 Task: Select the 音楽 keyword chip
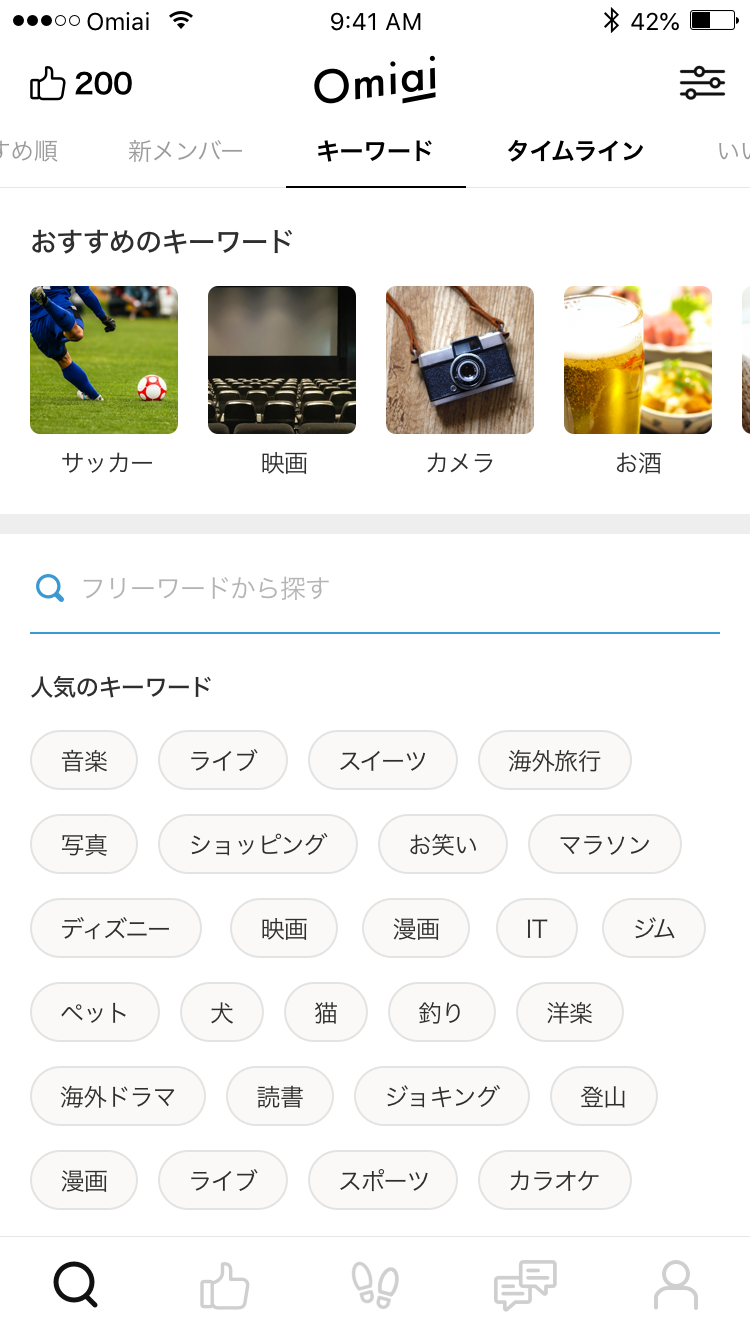pos(84,761)
